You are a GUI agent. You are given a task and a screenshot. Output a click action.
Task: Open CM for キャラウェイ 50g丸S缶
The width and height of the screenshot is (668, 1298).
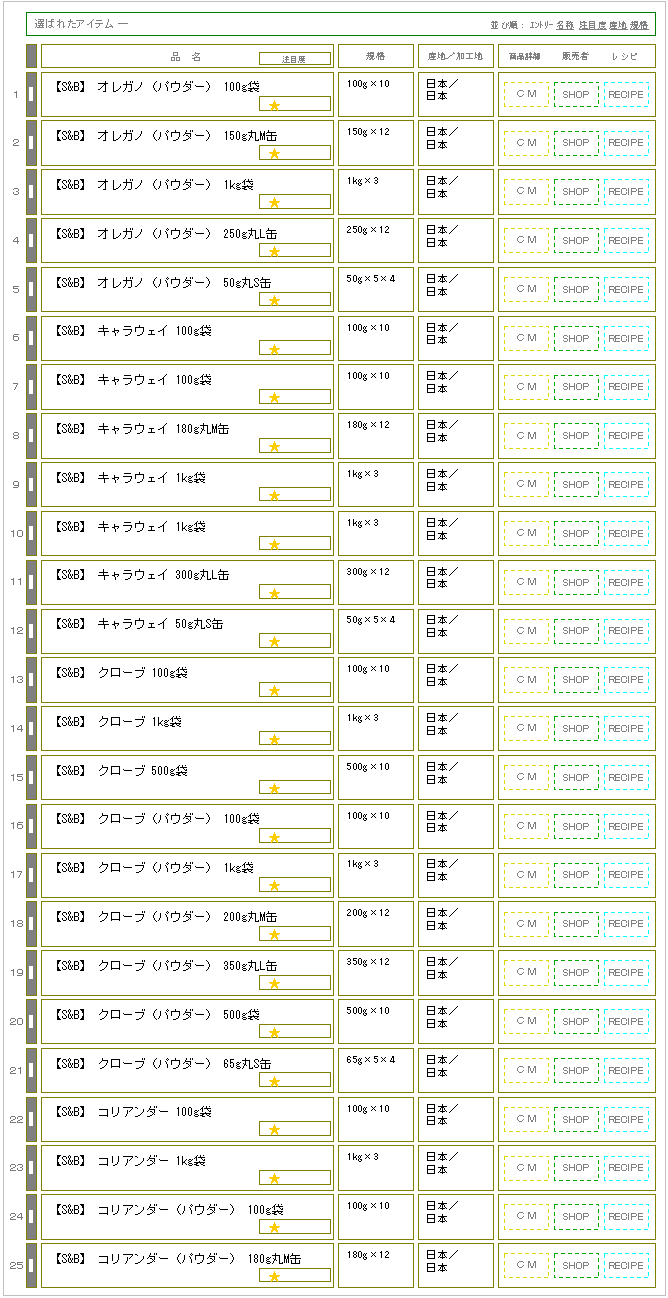526,631
